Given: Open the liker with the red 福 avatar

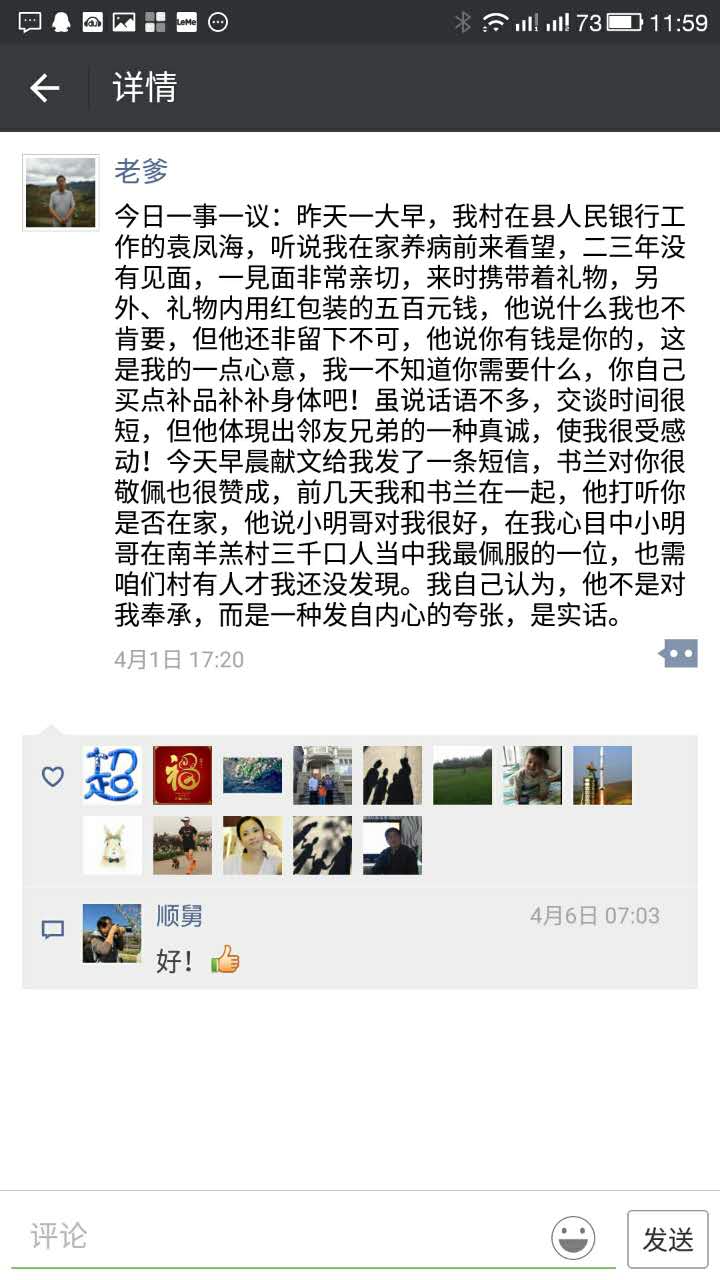Looking at the screenshot, I should [x=182, y=775].
